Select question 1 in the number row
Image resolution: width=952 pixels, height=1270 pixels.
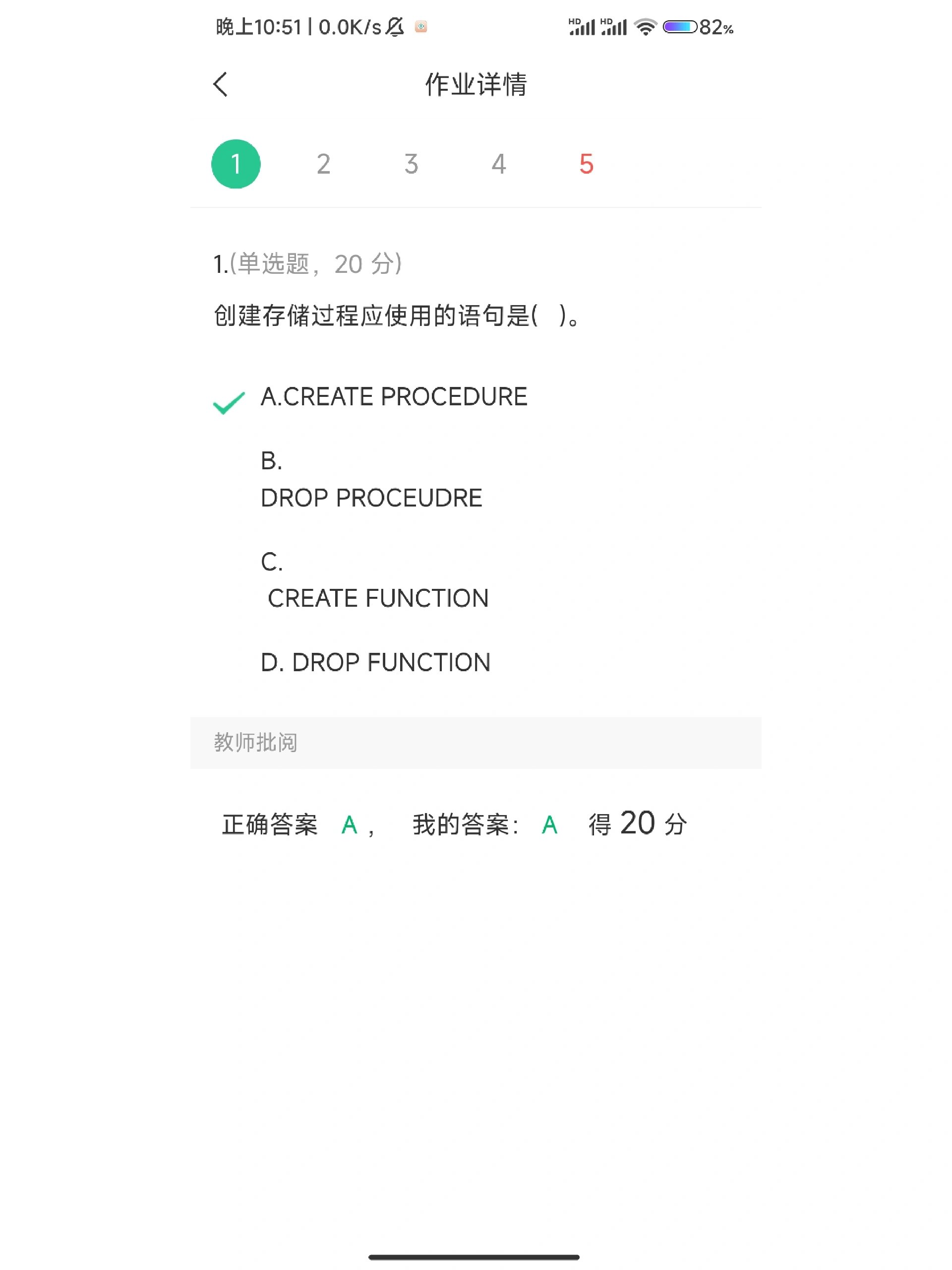click(x=236, y=164)
